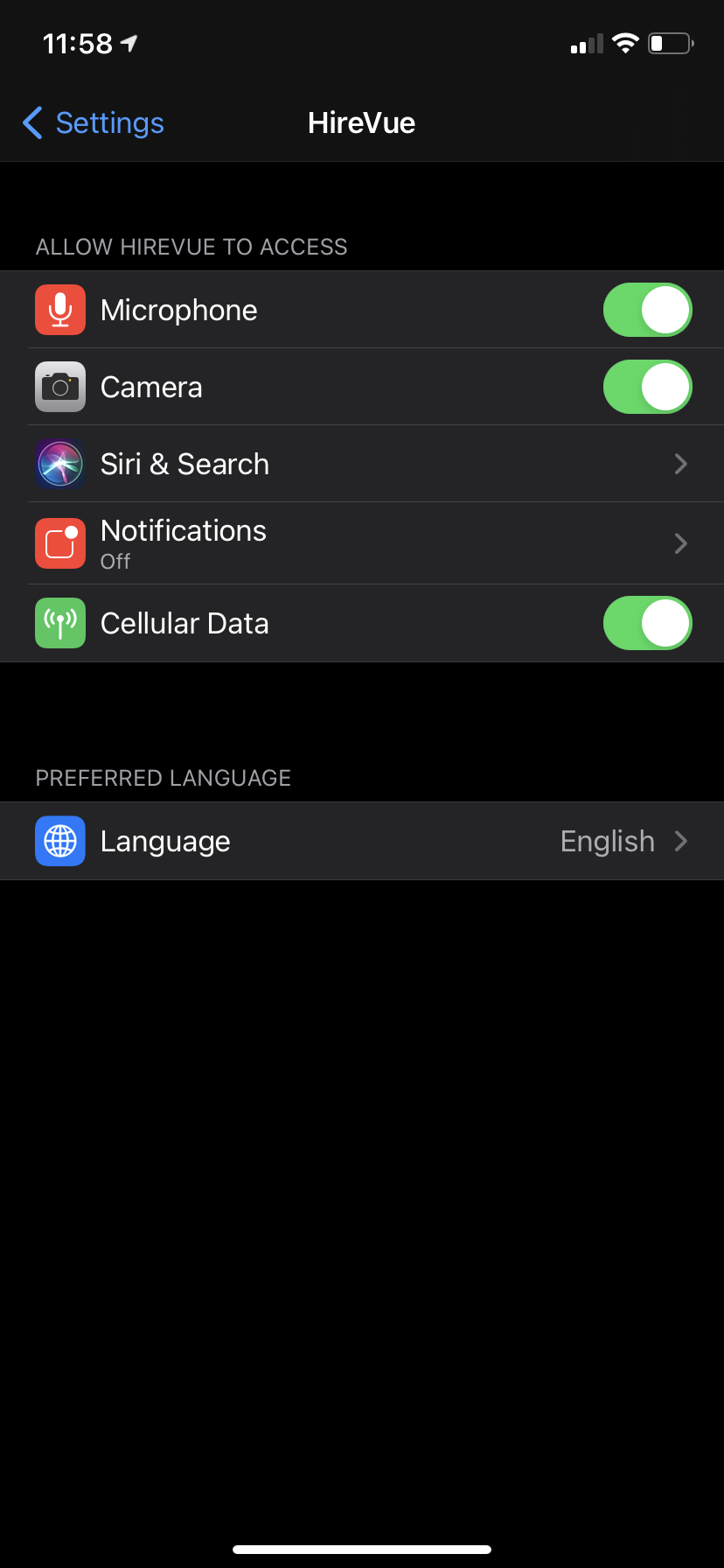Click the Microphone icon

point(59,309)
